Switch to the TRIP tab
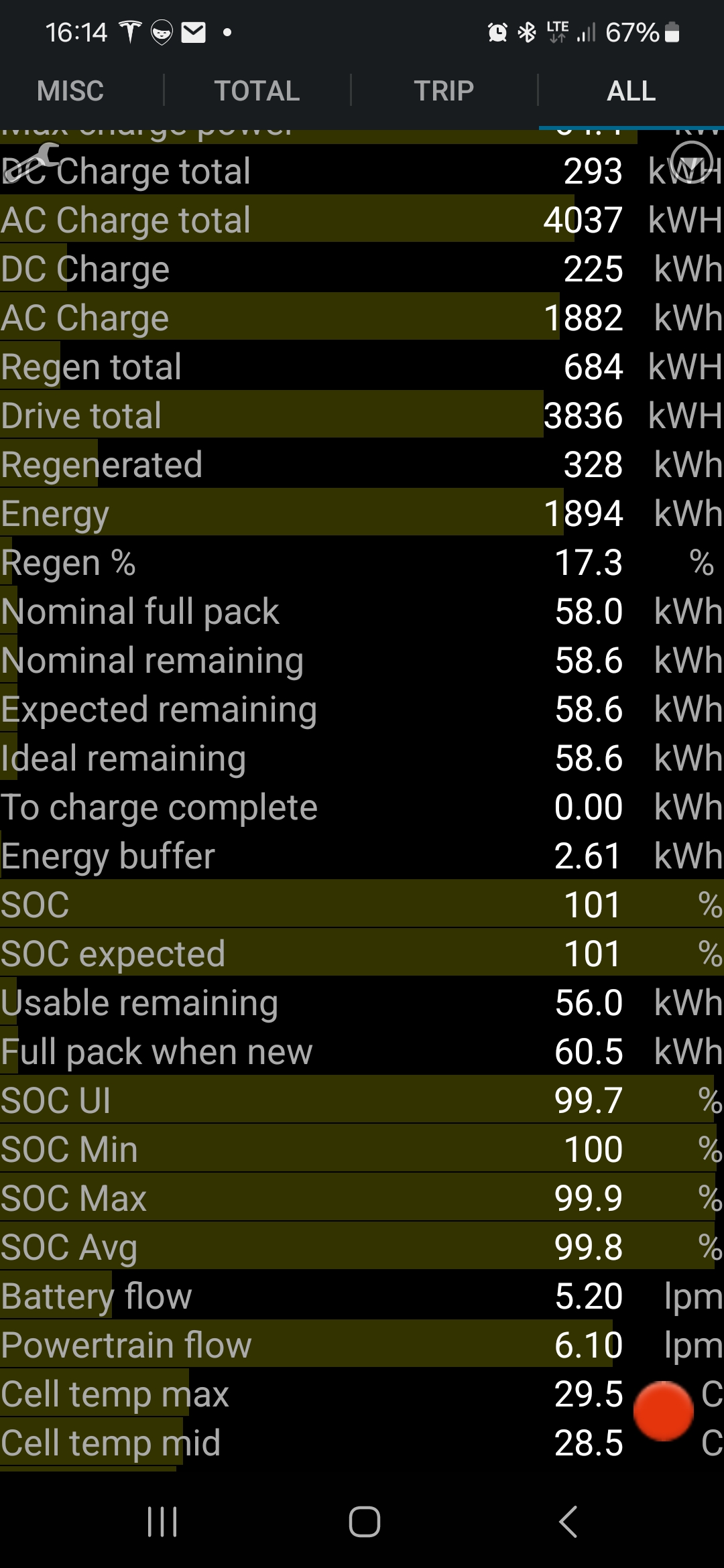Screen dimensions: 724x1568 (444, 90)
